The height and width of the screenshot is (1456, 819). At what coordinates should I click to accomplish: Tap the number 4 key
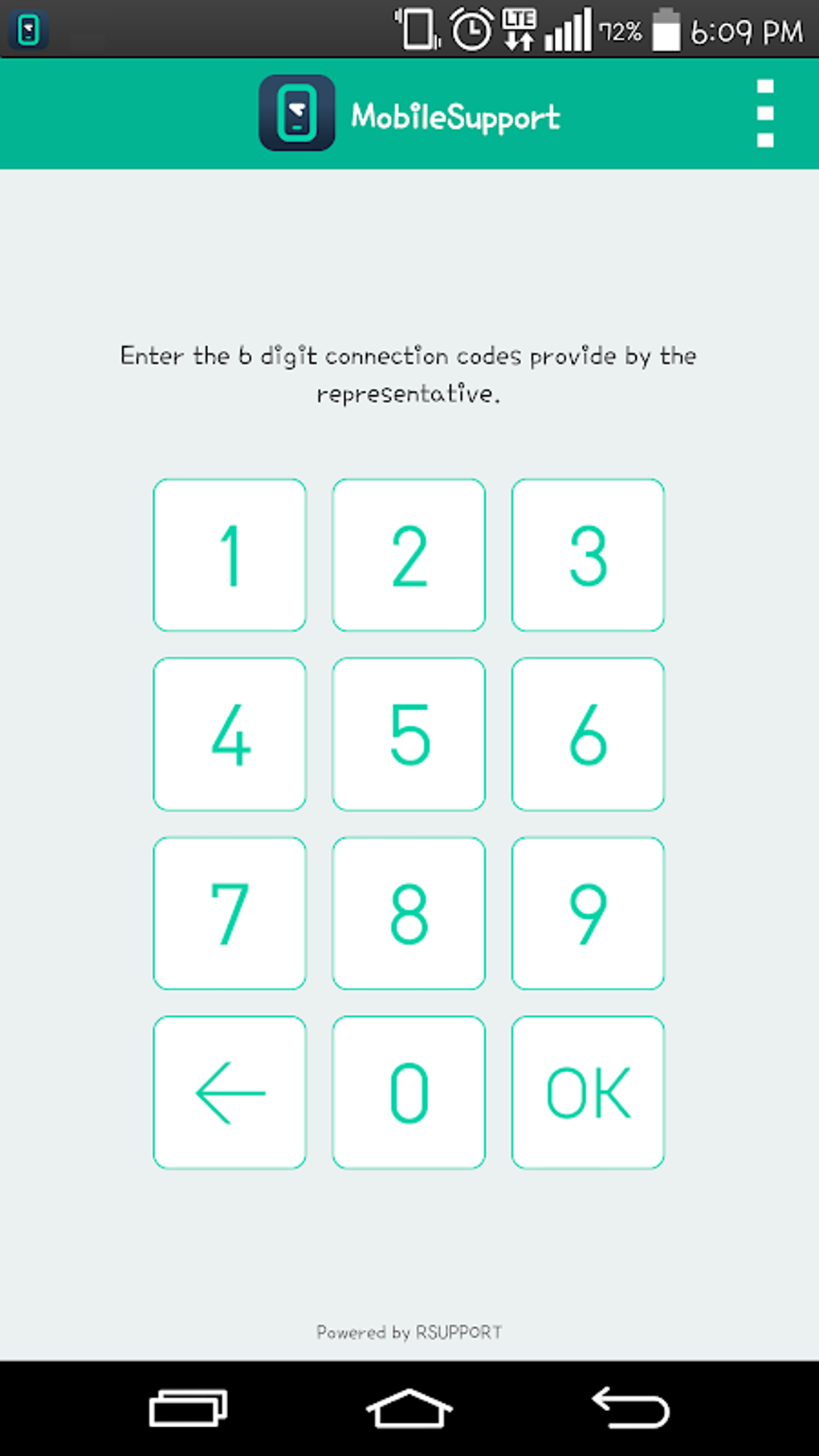tap(230, 734)
